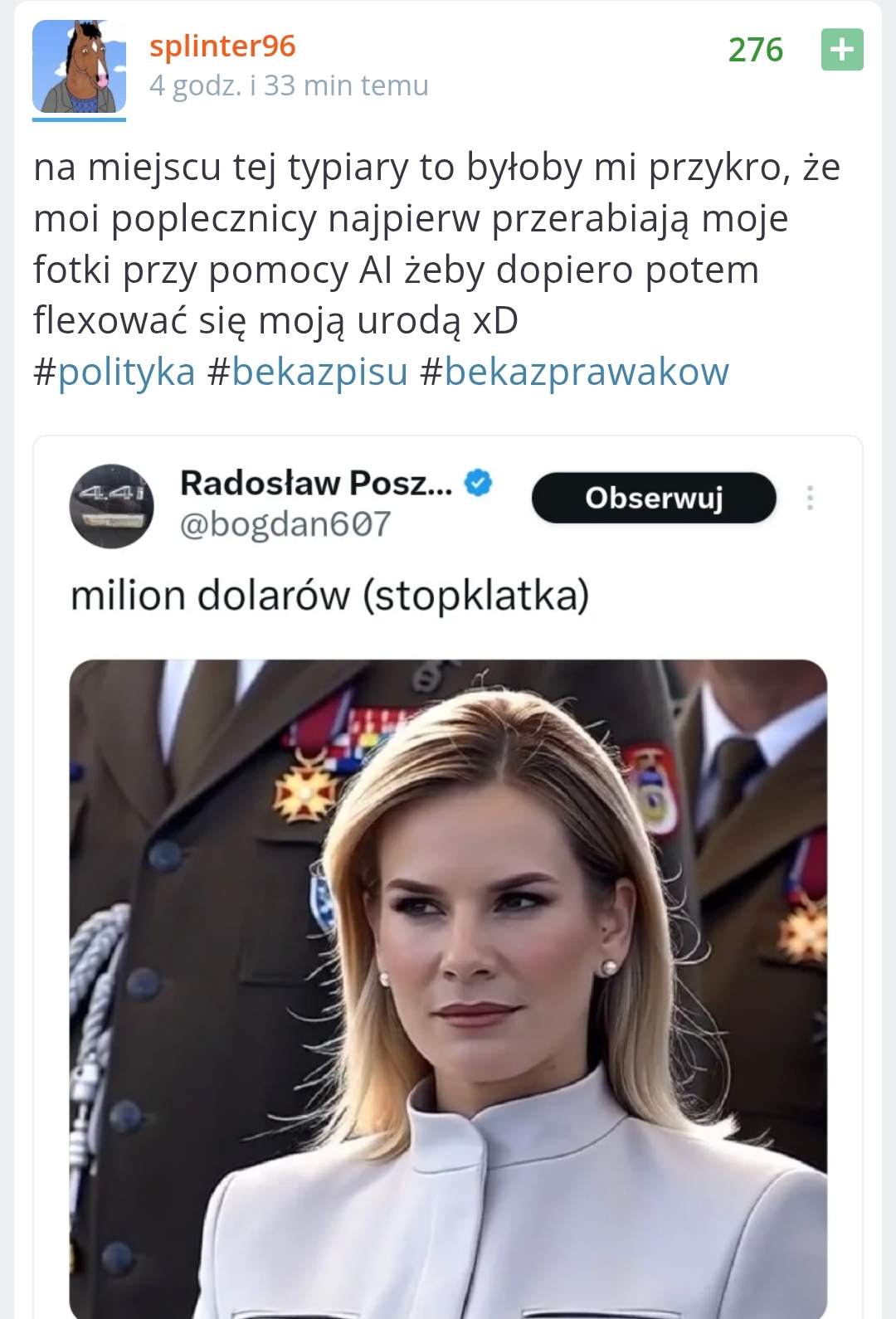
Task: Open the splinter96 username link
Action: [222, 46]
